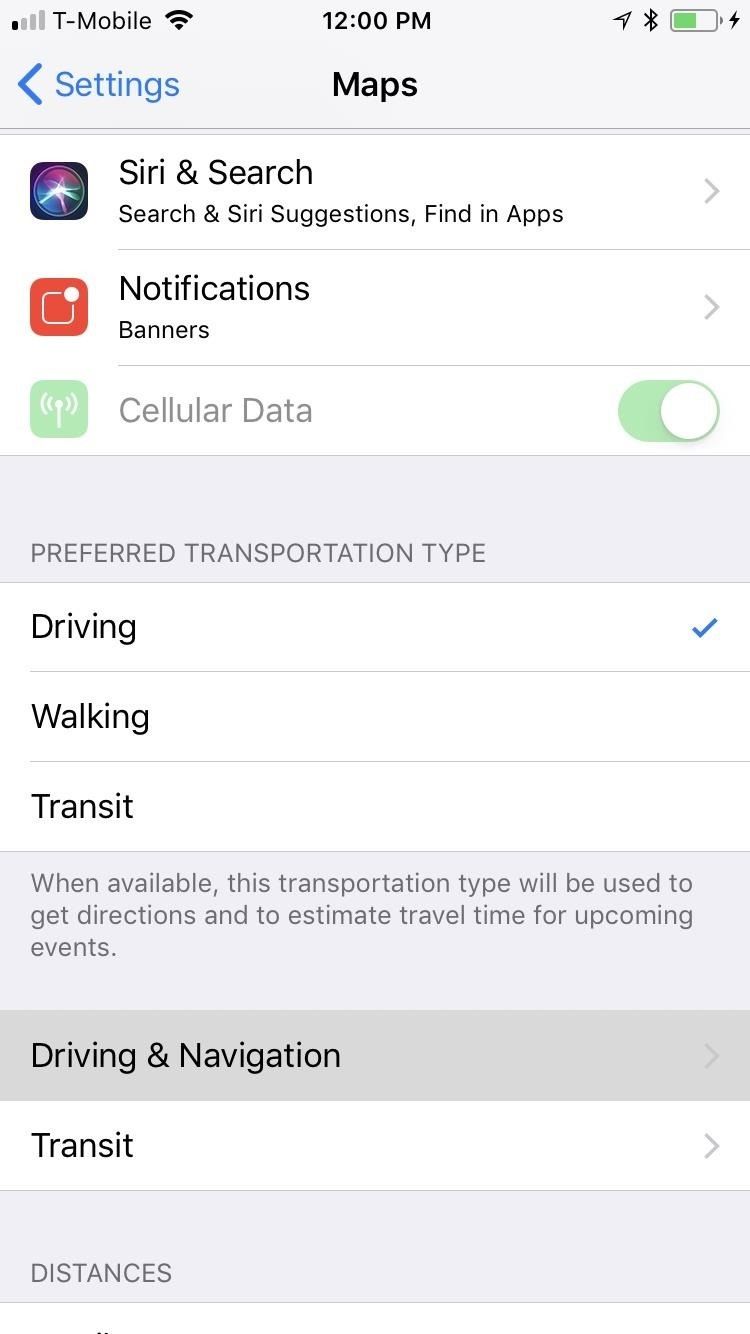The height and width of the screenshot is (1334, 750).
Task: Tap the Siri & Search app icon
Action: pyautogui.click(x=58, y=190)
